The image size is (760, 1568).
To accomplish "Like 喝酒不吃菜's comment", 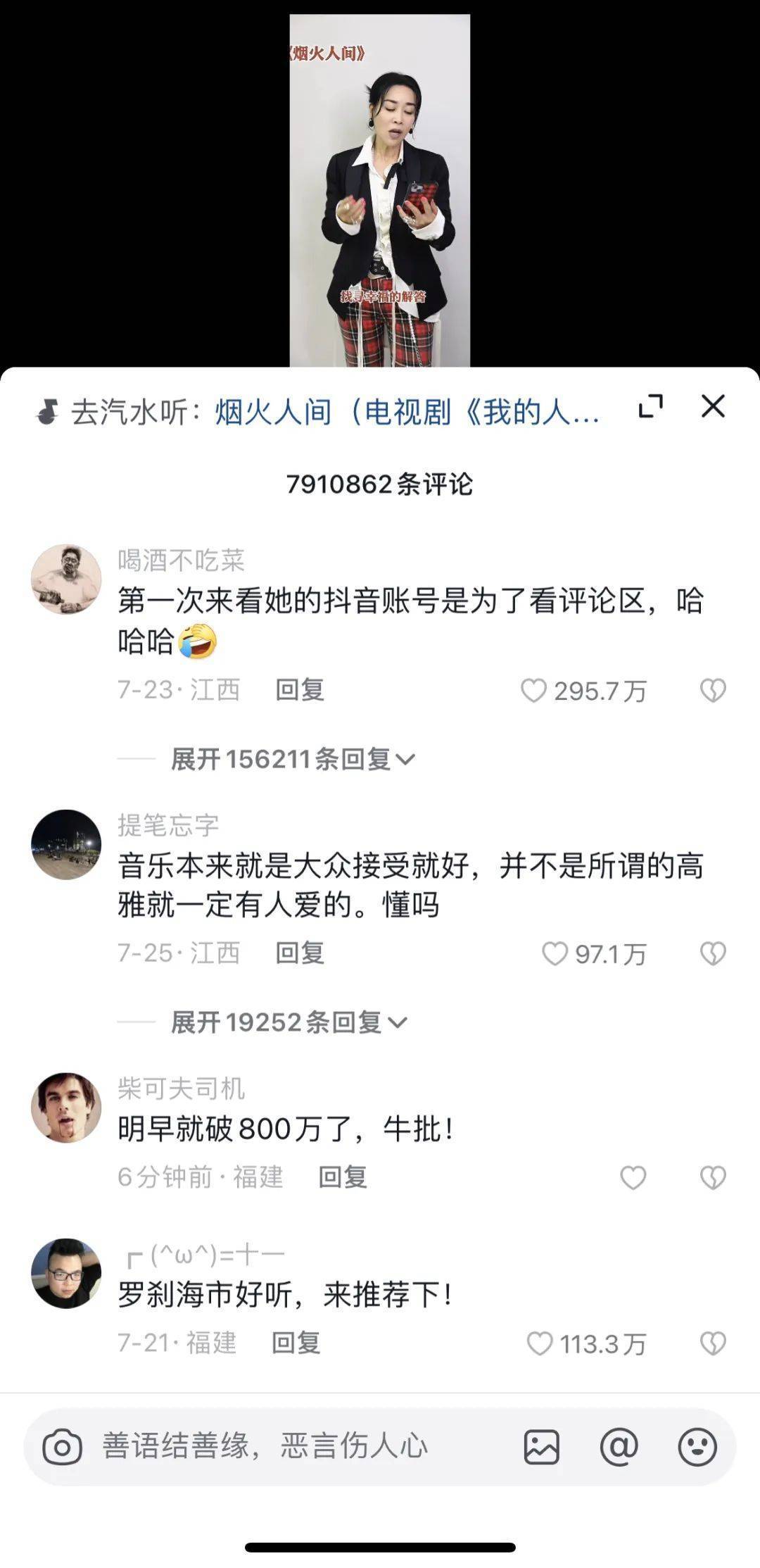I will [x=533, y=691].
